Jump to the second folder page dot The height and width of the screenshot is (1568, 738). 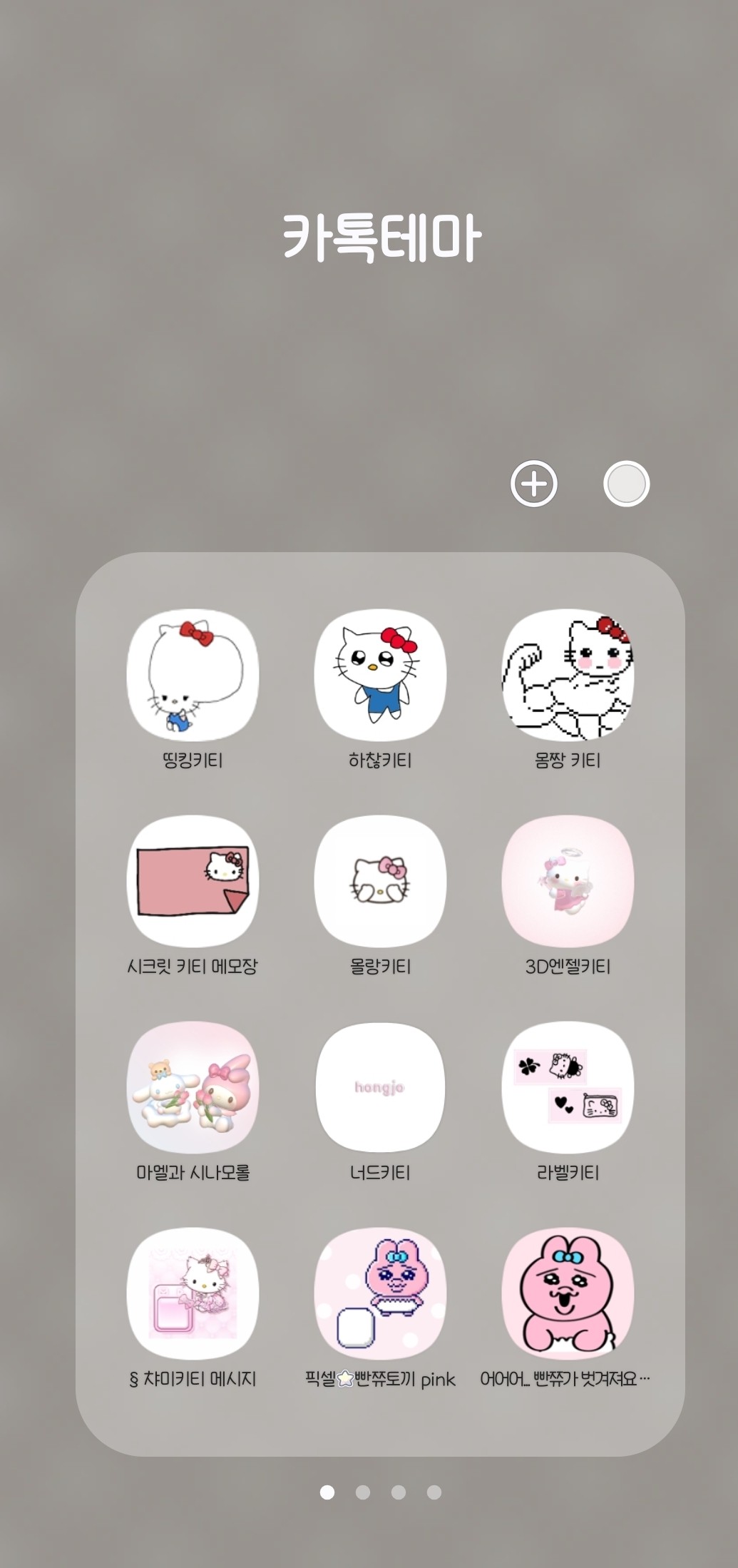pos(363,1492)
